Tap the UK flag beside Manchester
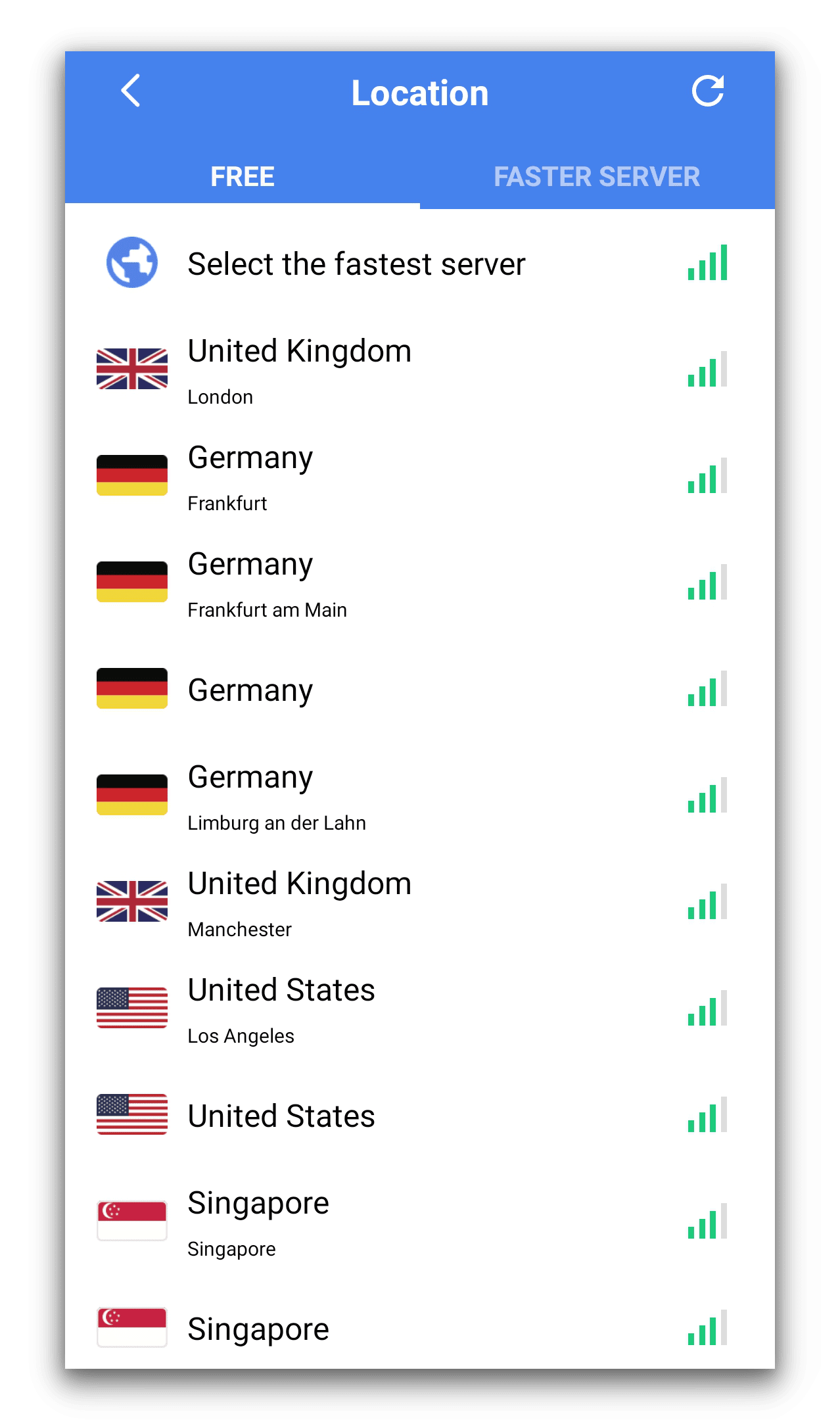The image size is (840, 1424). pyautogui.click(x=131, y=901)
